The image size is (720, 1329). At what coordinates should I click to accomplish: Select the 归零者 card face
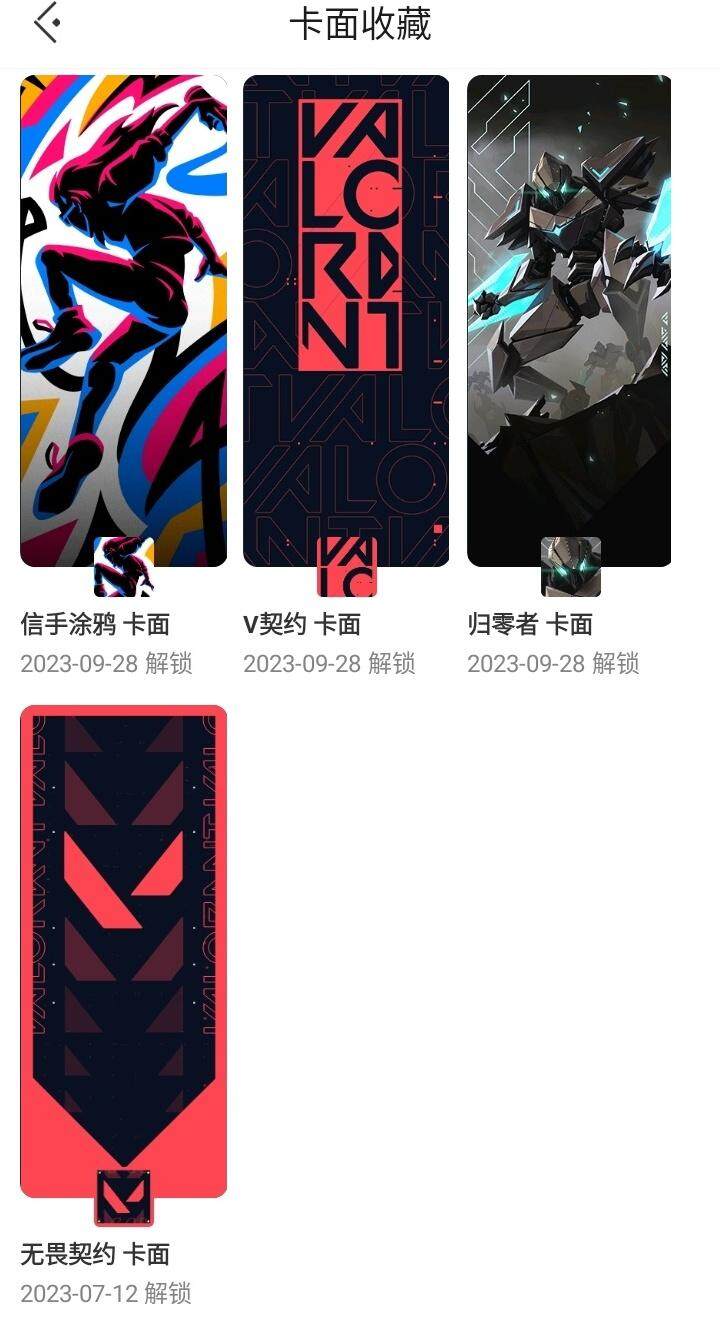pyautogui.click(x=568, y=322)
